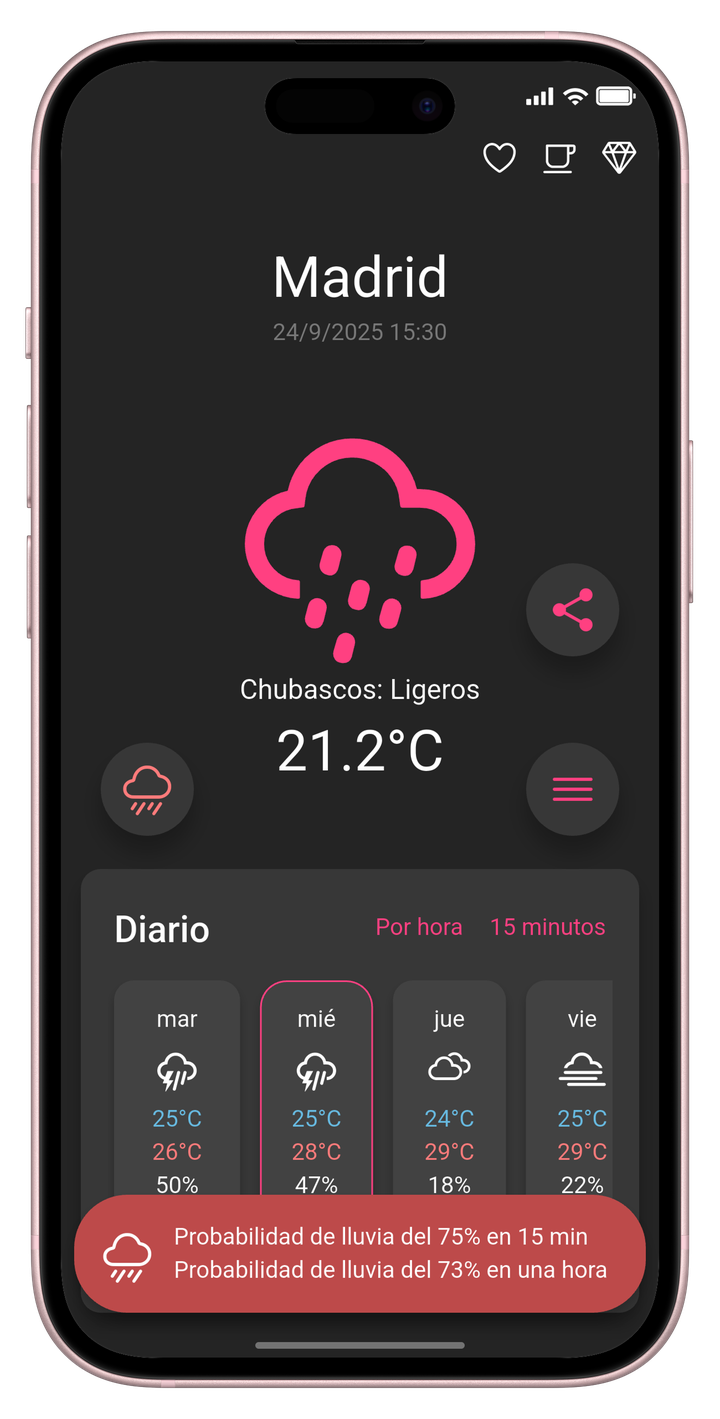
Task: Tap the share icon beside the weather graphic
Action: pyautogui.click(x=572, y=609)
